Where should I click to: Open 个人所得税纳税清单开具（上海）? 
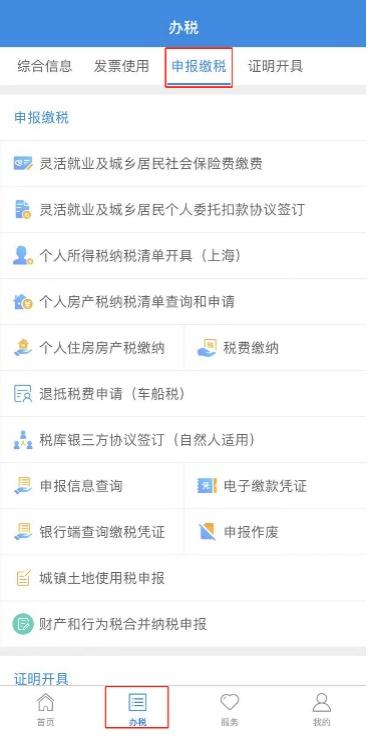click(184, 256)
